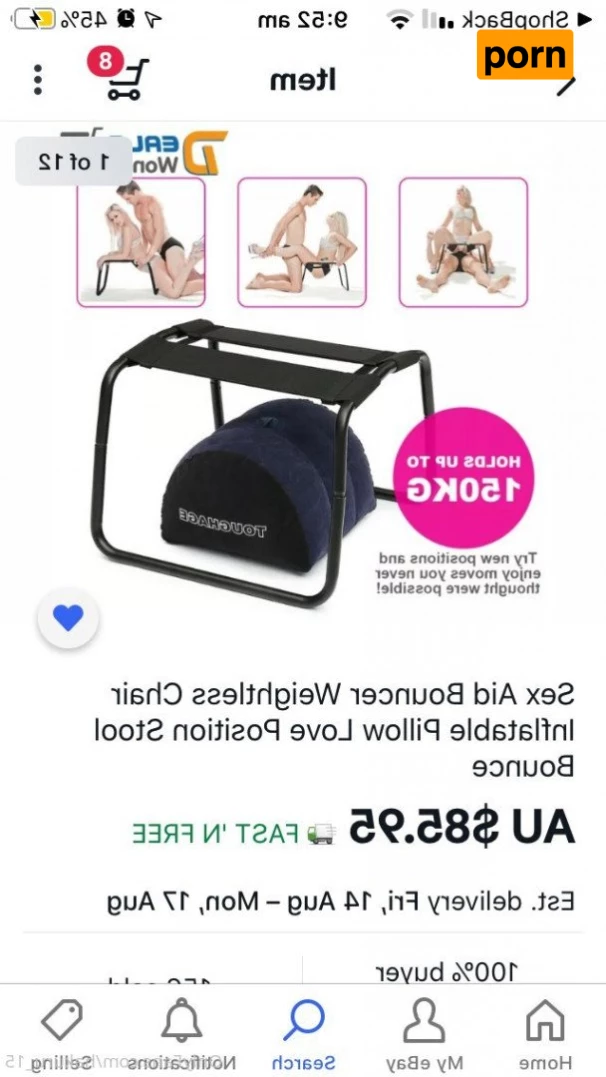
Task: Switch to the Search tab
Action: [x=303, y=1033]
